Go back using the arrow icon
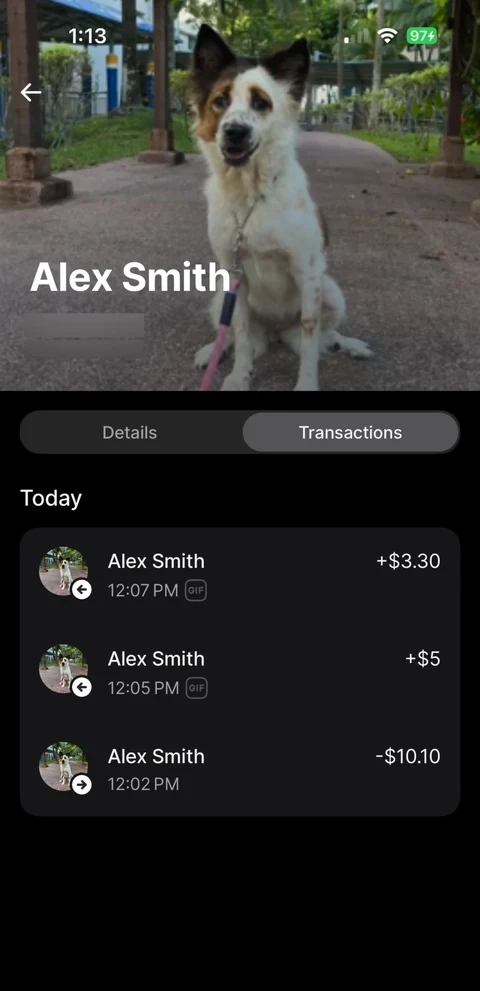The image size is (480, 991). pos(30,92)
